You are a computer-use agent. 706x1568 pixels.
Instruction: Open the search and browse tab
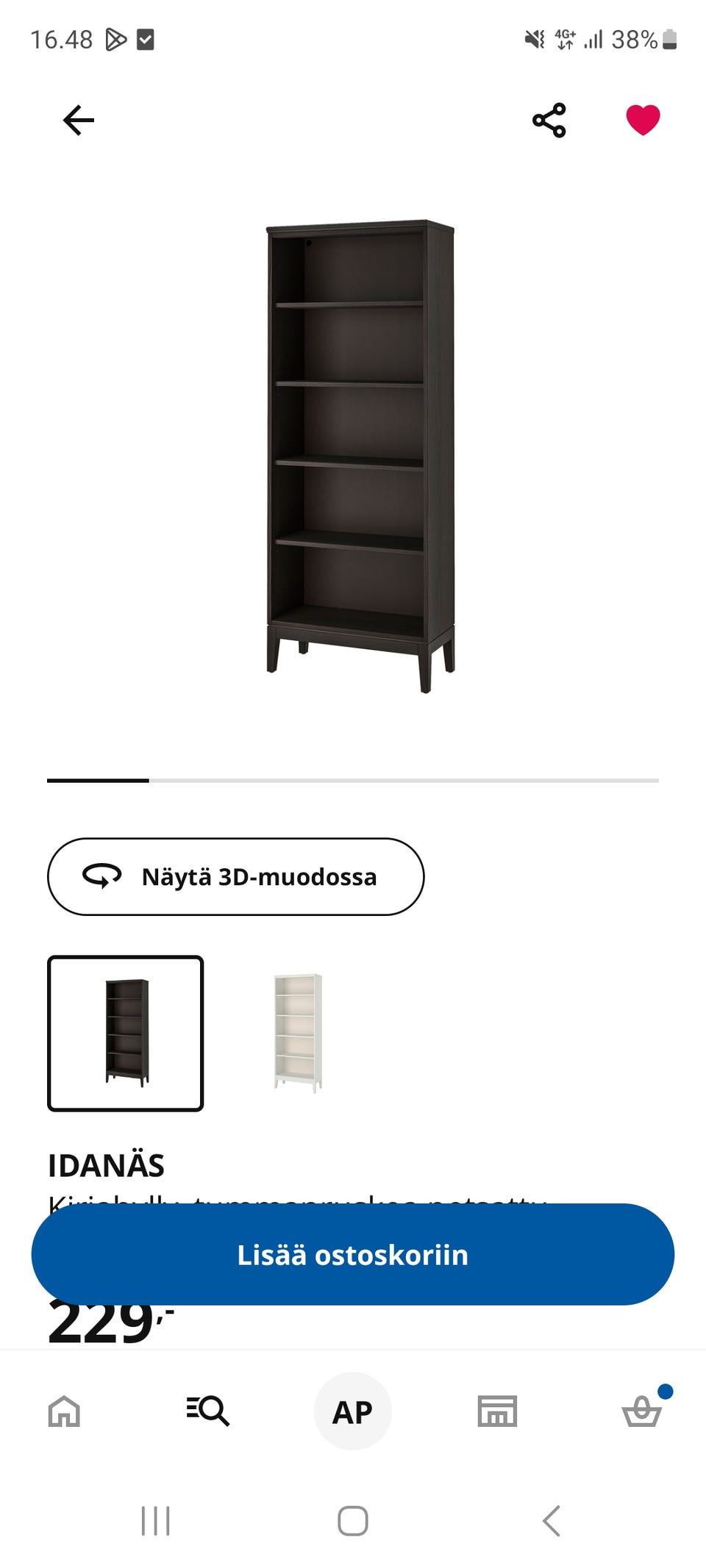point(208,1411)
